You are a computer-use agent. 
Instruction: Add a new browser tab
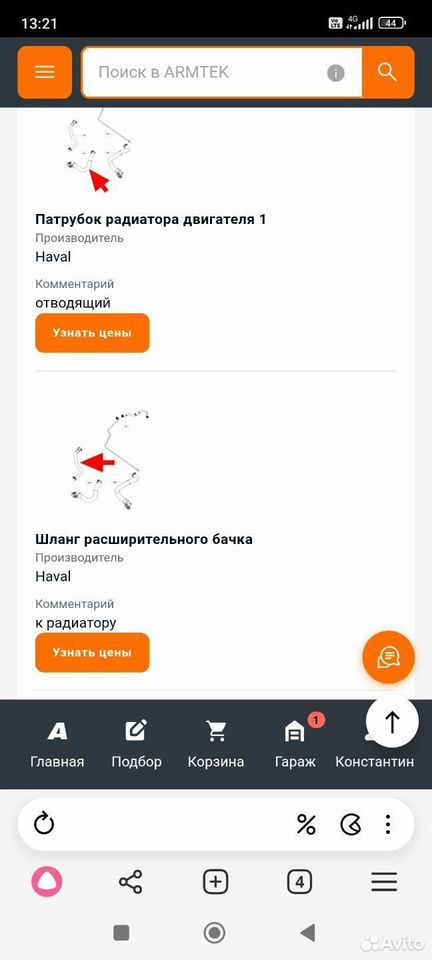point(215,882)
